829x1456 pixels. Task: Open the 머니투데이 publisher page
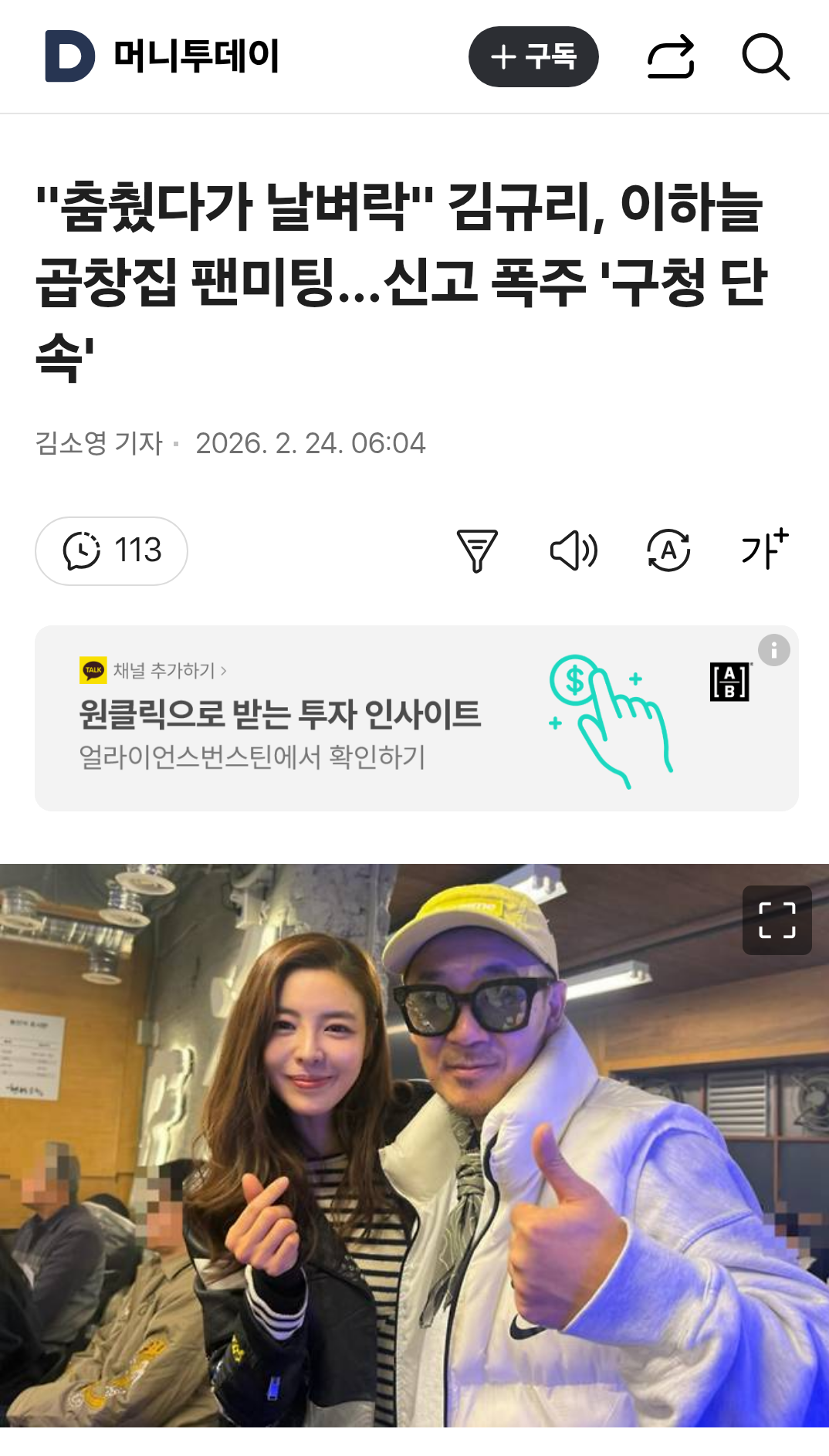coord(163,56)
